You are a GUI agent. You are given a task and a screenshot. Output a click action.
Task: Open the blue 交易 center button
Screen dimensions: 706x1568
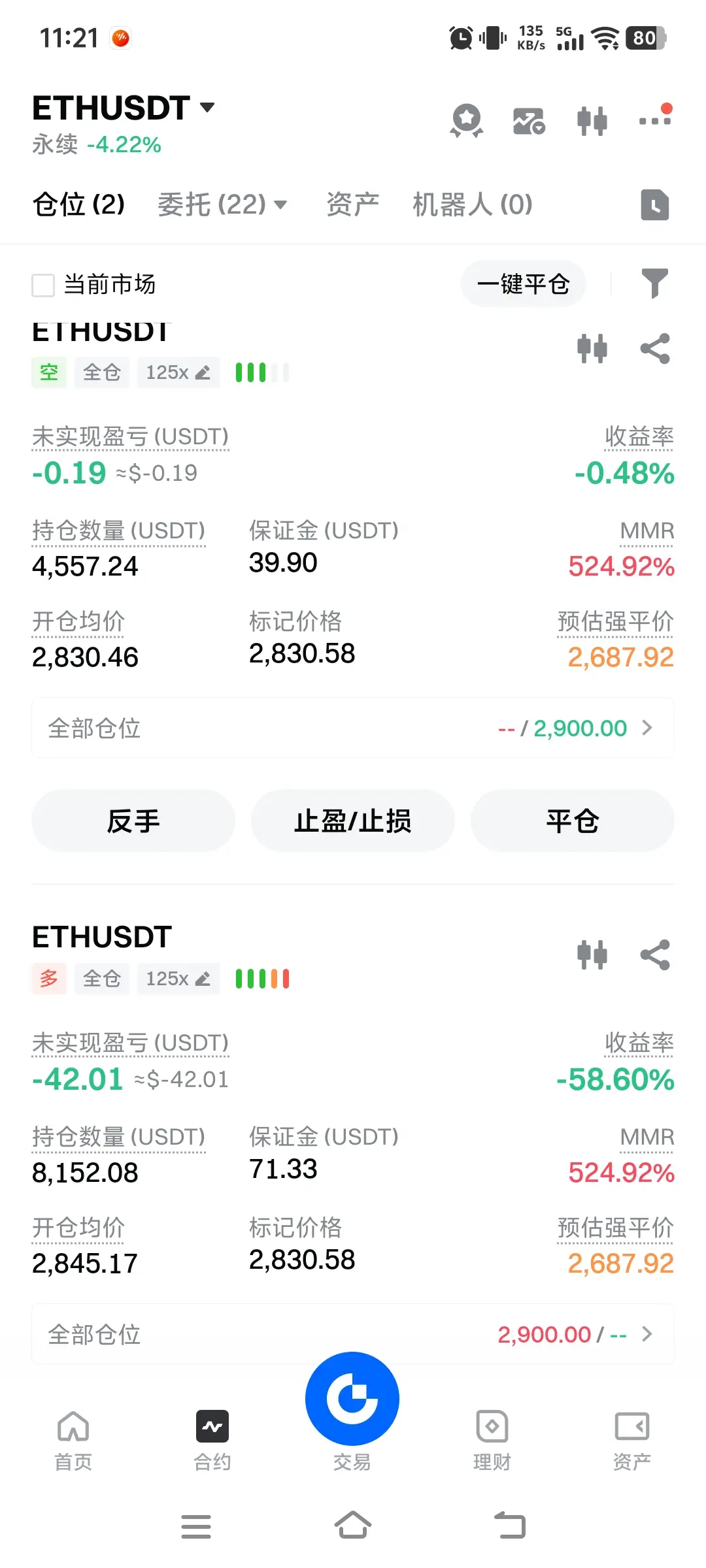(x=352, y=1399)
